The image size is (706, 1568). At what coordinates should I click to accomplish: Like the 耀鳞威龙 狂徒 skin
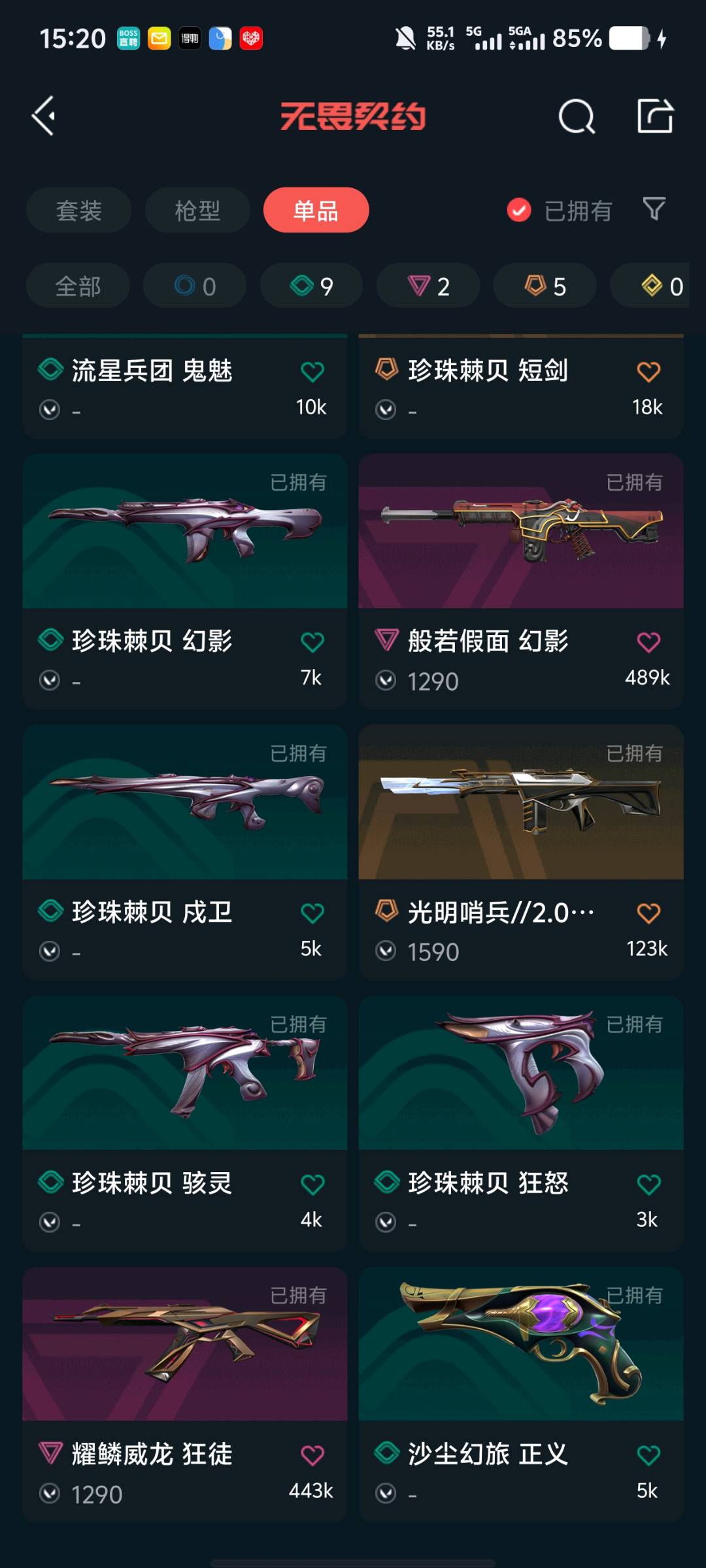point(312,1455)
